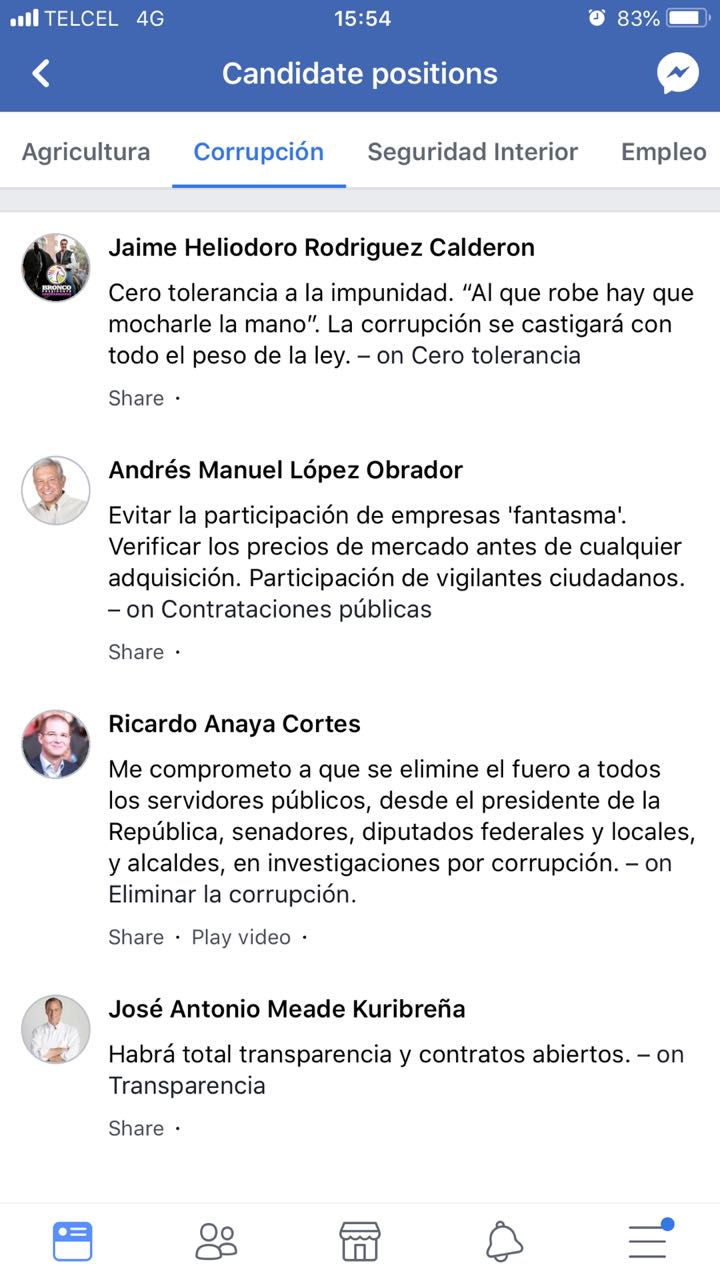Open the Friends tab

(216, 1241)
